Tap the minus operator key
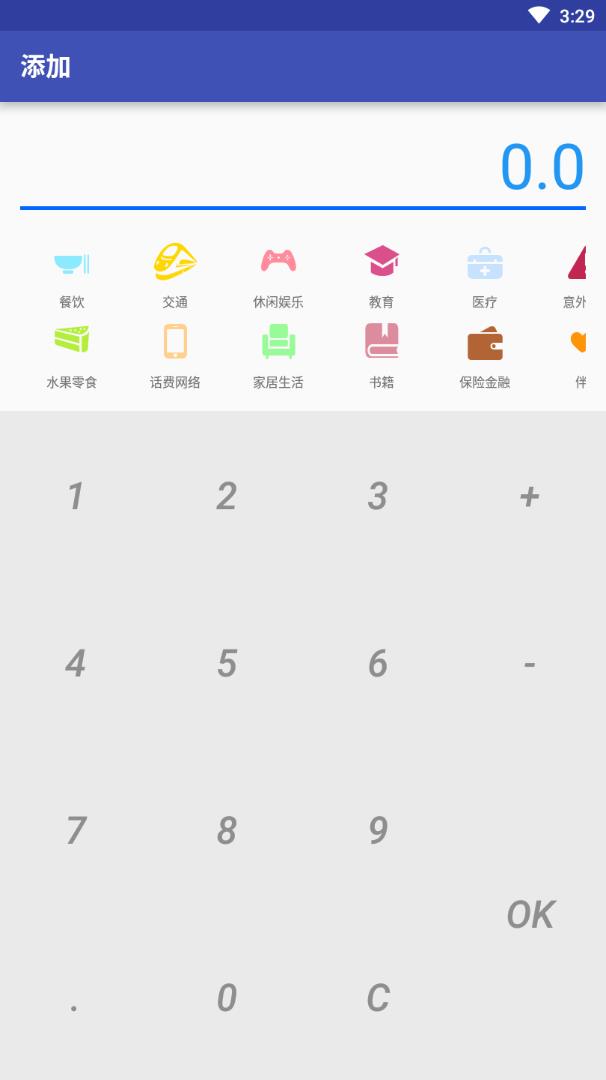606x1080 pixels. [529, 663]
